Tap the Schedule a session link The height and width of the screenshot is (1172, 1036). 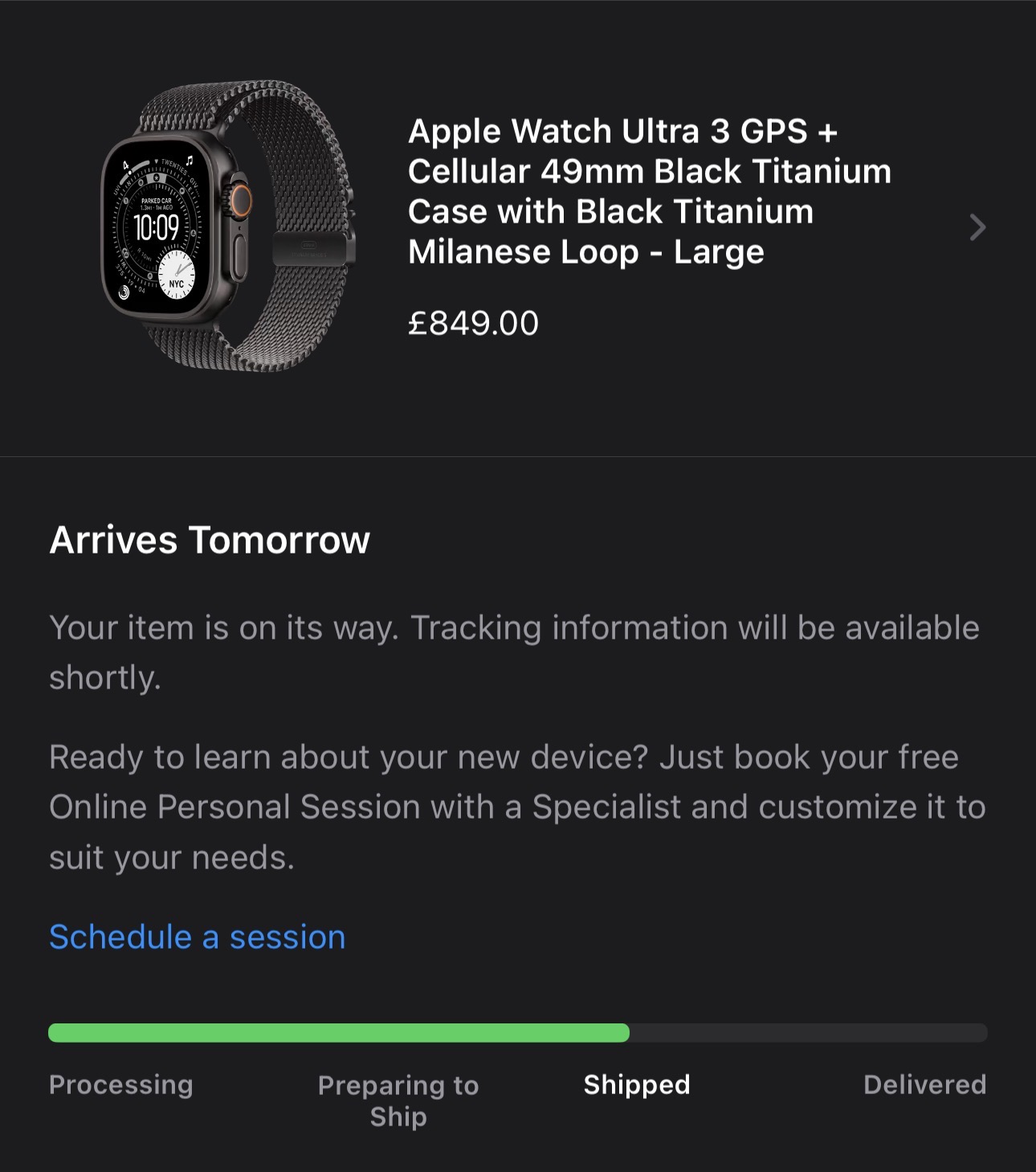tap(197, 937)
